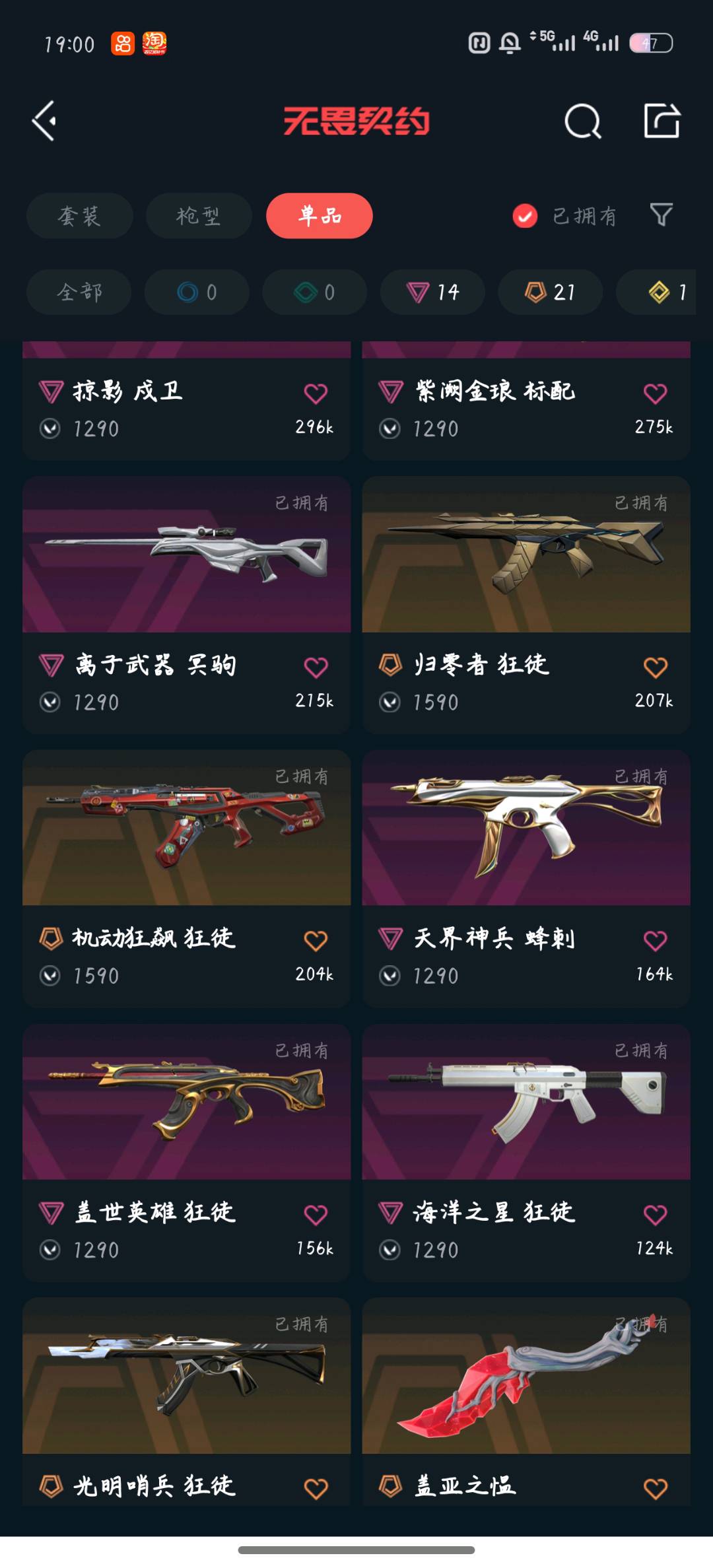Filter by the orange tier chip showing 21
The image size is (713, 1568).
[550, 292]
